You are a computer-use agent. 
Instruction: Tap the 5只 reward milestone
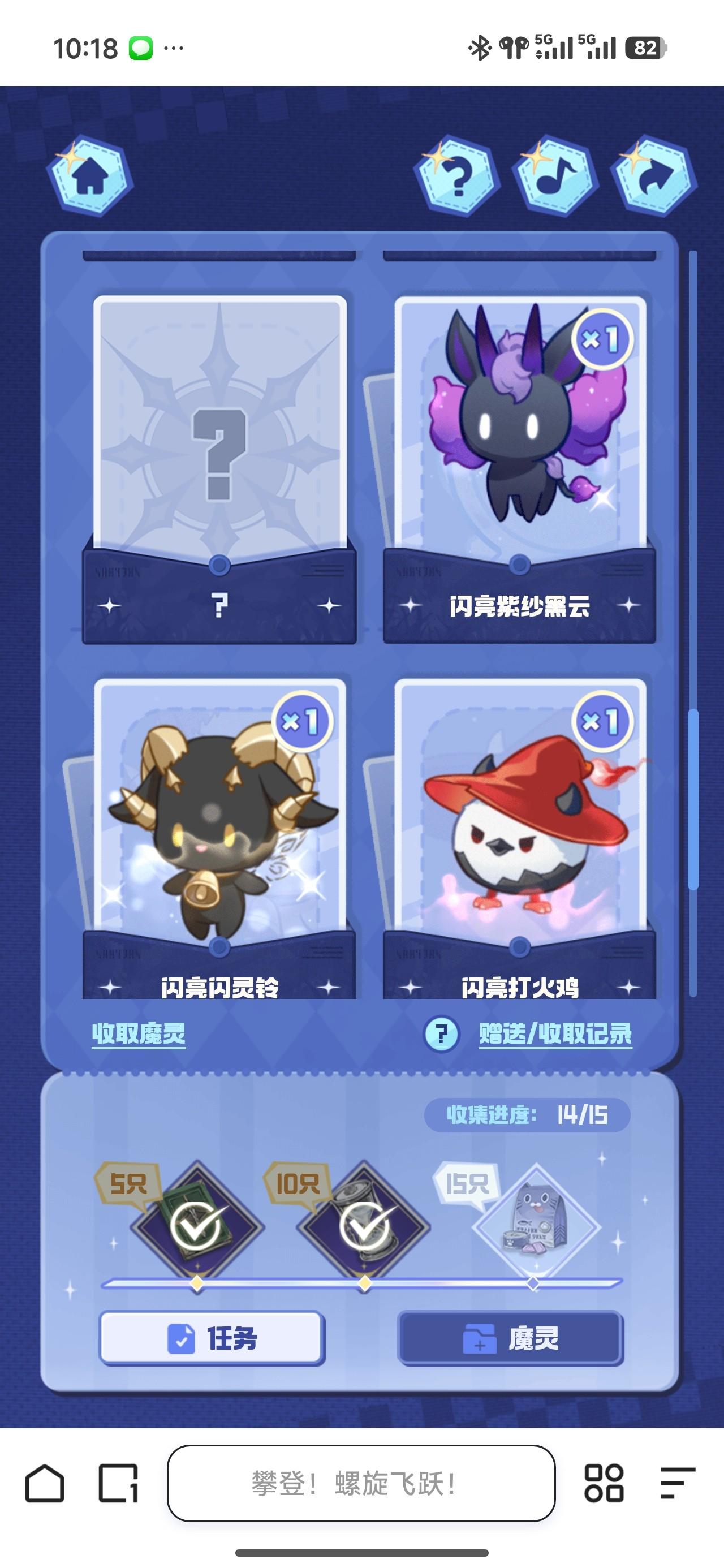[x=197, y=1225]
